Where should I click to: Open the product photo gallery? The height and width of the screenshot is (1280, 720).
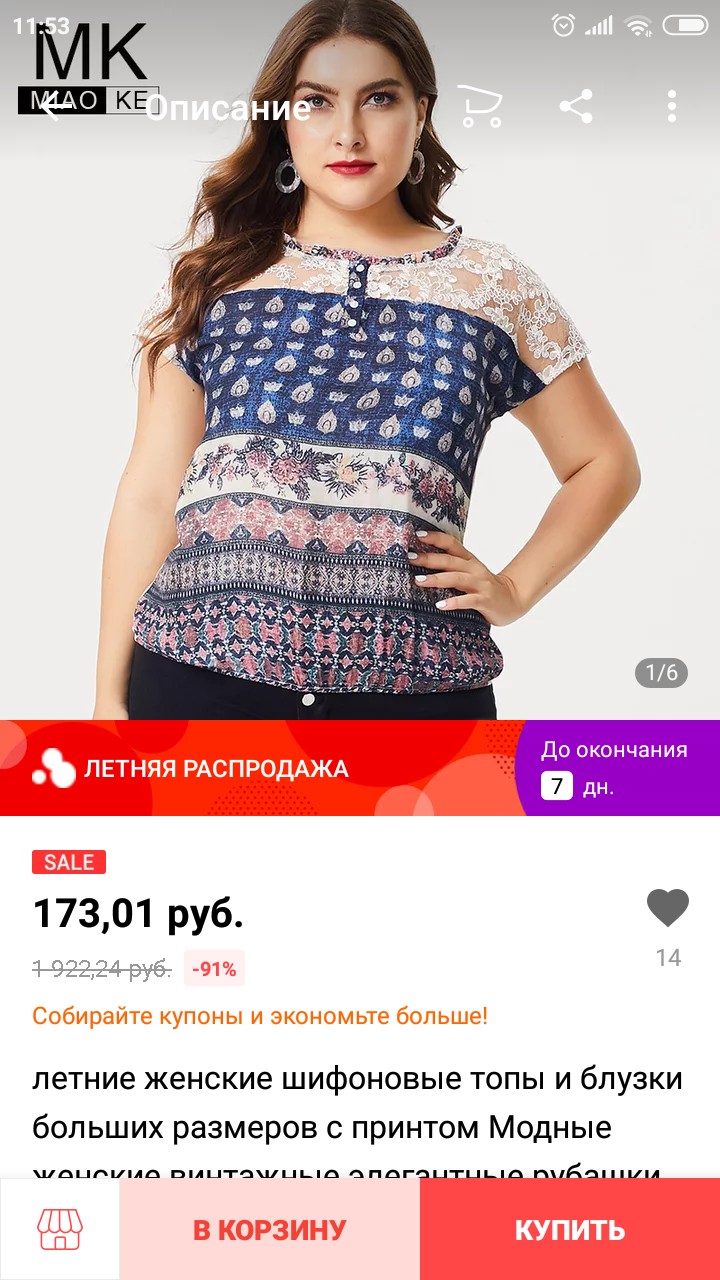360,360
